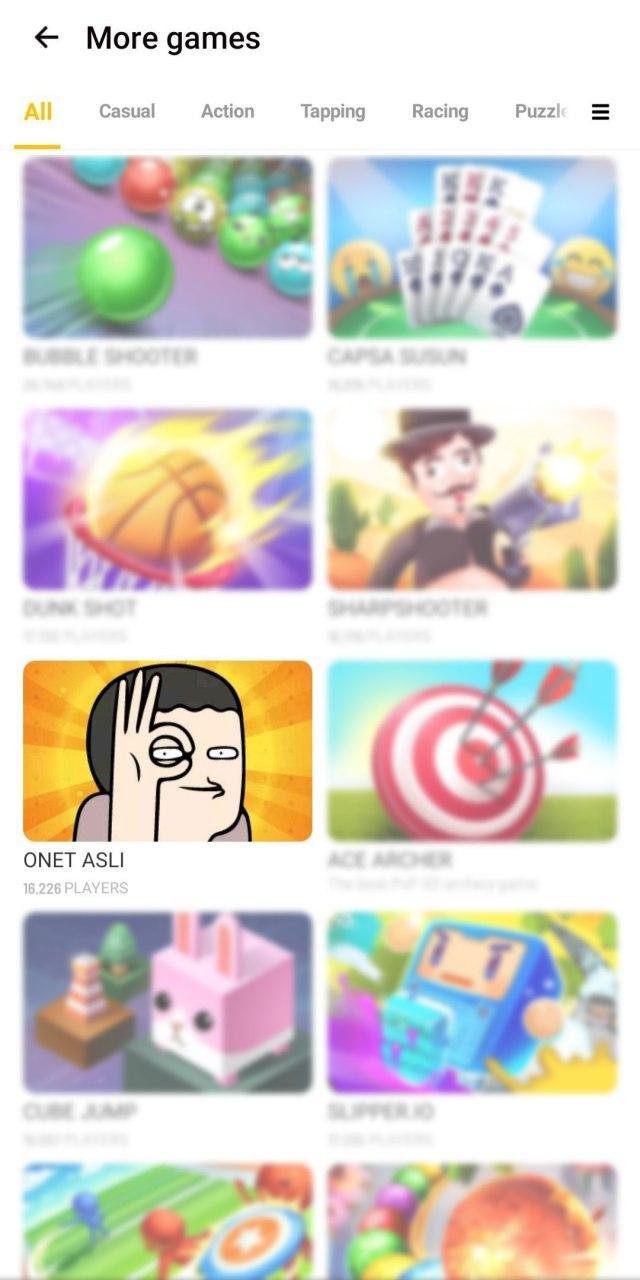
Task: Switch to the Action tab
Action: pyautogui.click(x=227, y=111)
